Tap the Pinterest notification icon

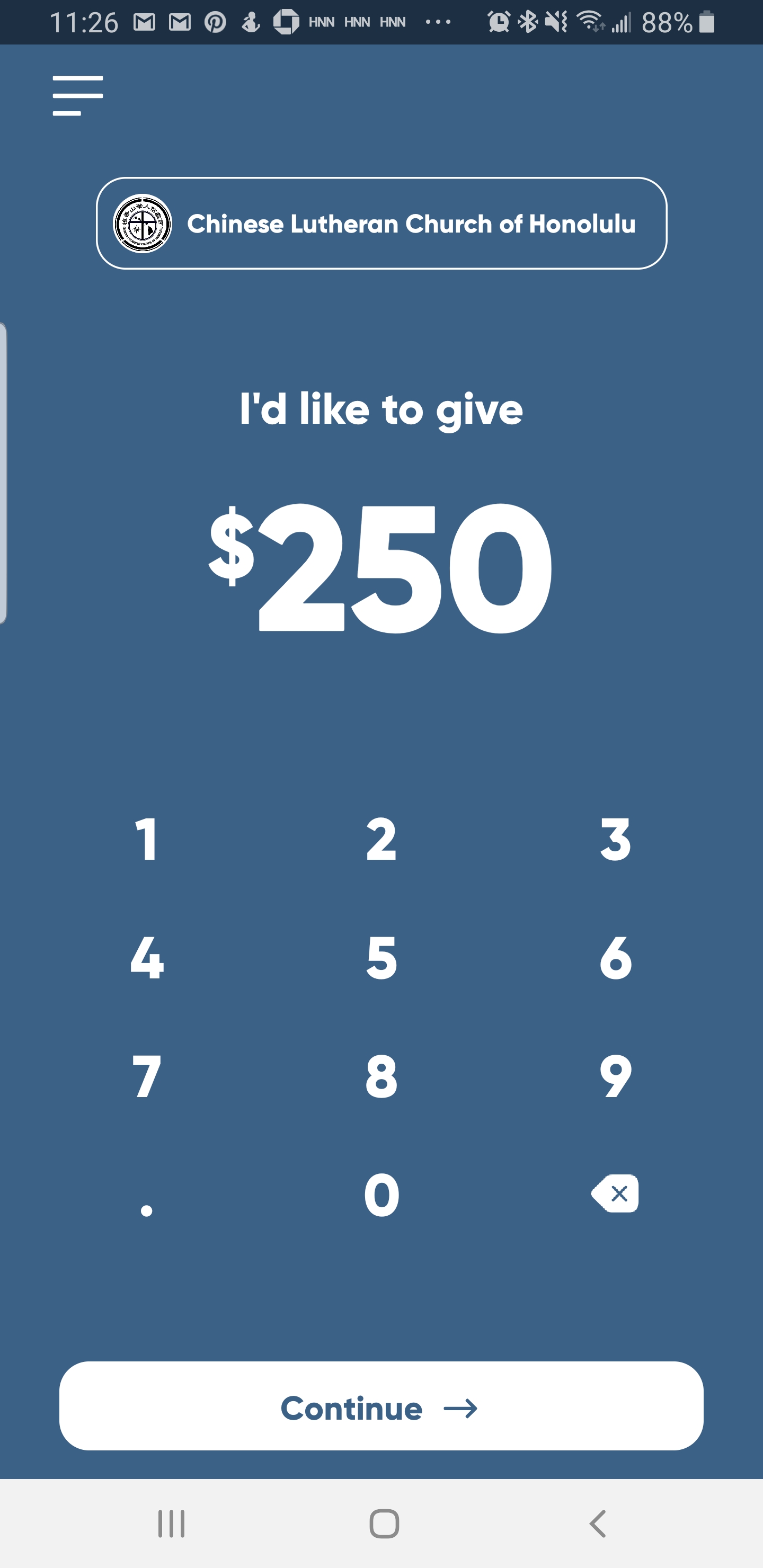coord(215,21)
